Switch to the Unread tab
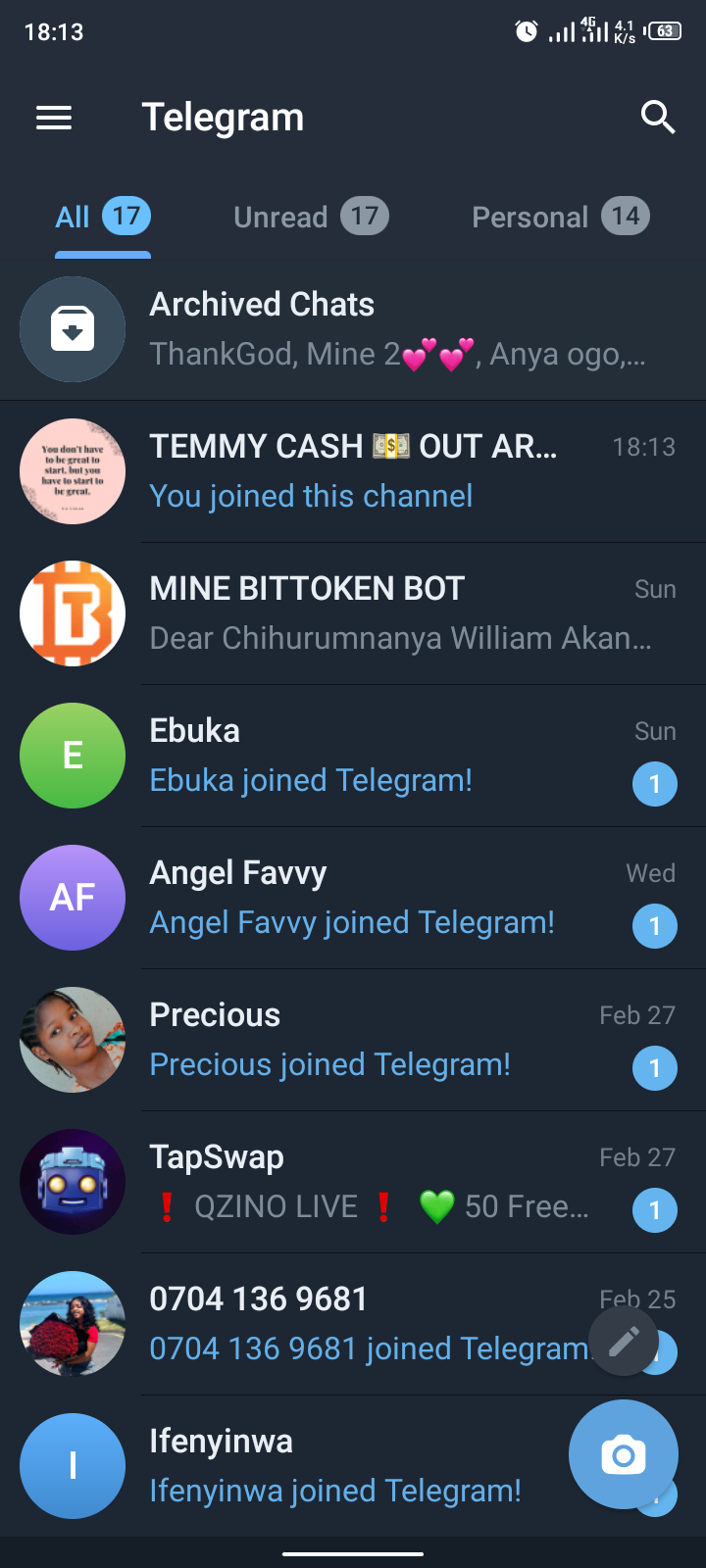 pyautogui.click(x=310, y=218)
